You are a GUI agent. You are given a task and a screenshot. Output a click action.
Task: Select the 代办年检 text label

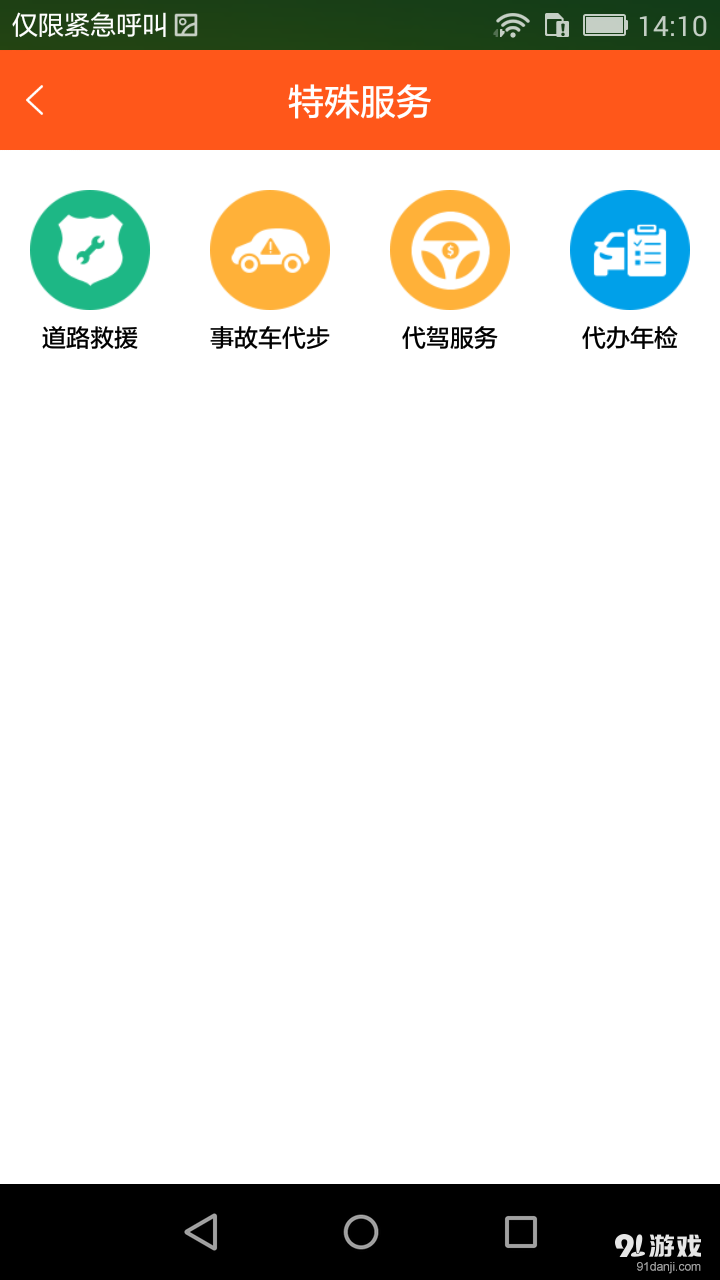tap(629, 338)
